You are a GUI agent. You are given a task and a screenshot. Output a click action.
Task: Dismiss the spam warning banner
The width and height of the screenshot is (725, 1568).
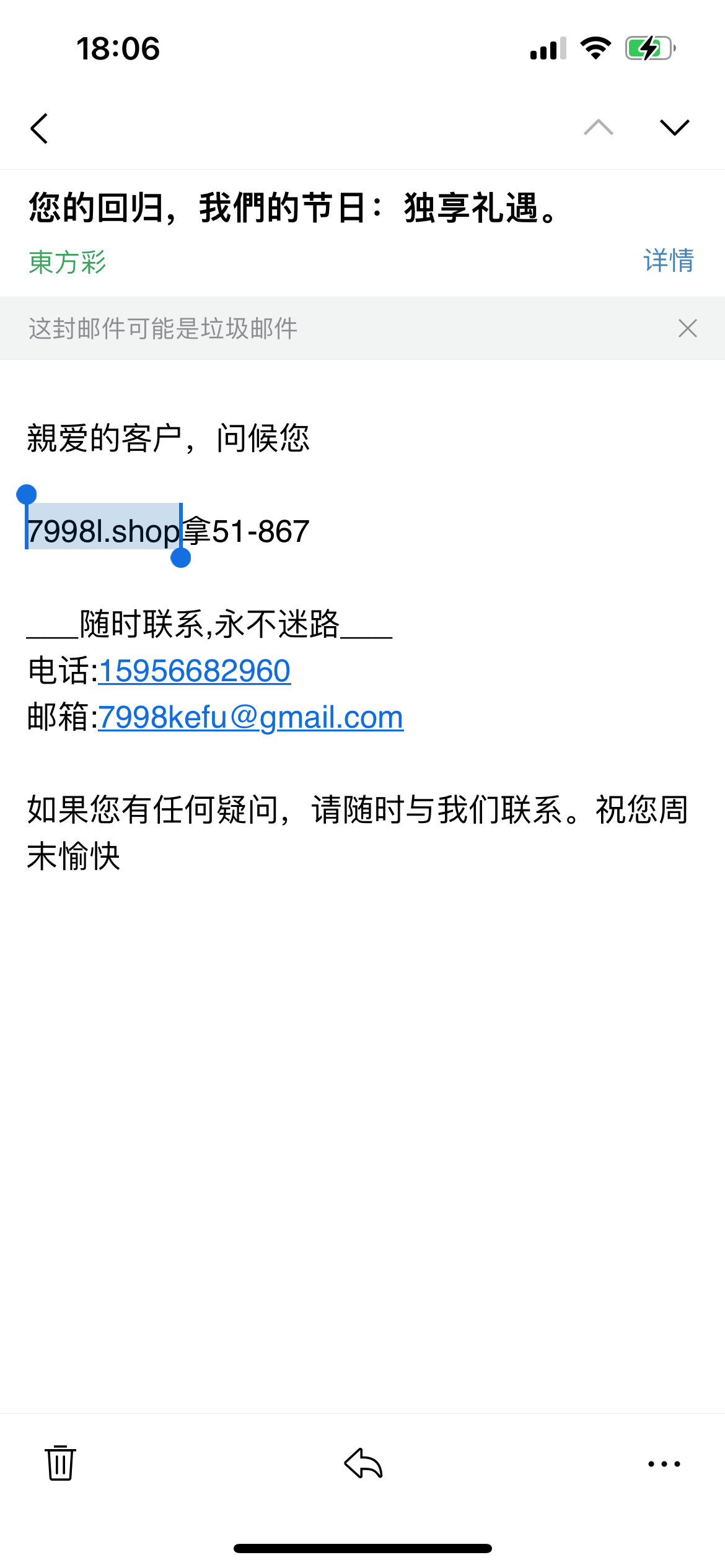(687, 328)
